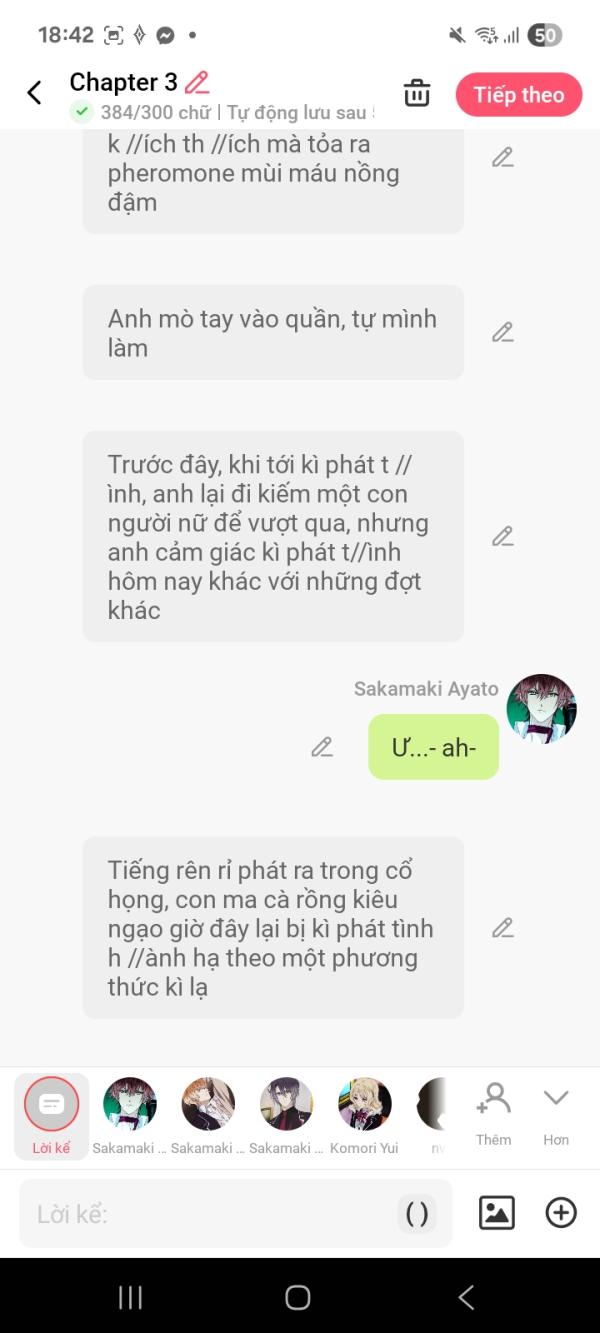Expand the Hơn chevron
The image size is (600, 1333).
[556, 1112]
